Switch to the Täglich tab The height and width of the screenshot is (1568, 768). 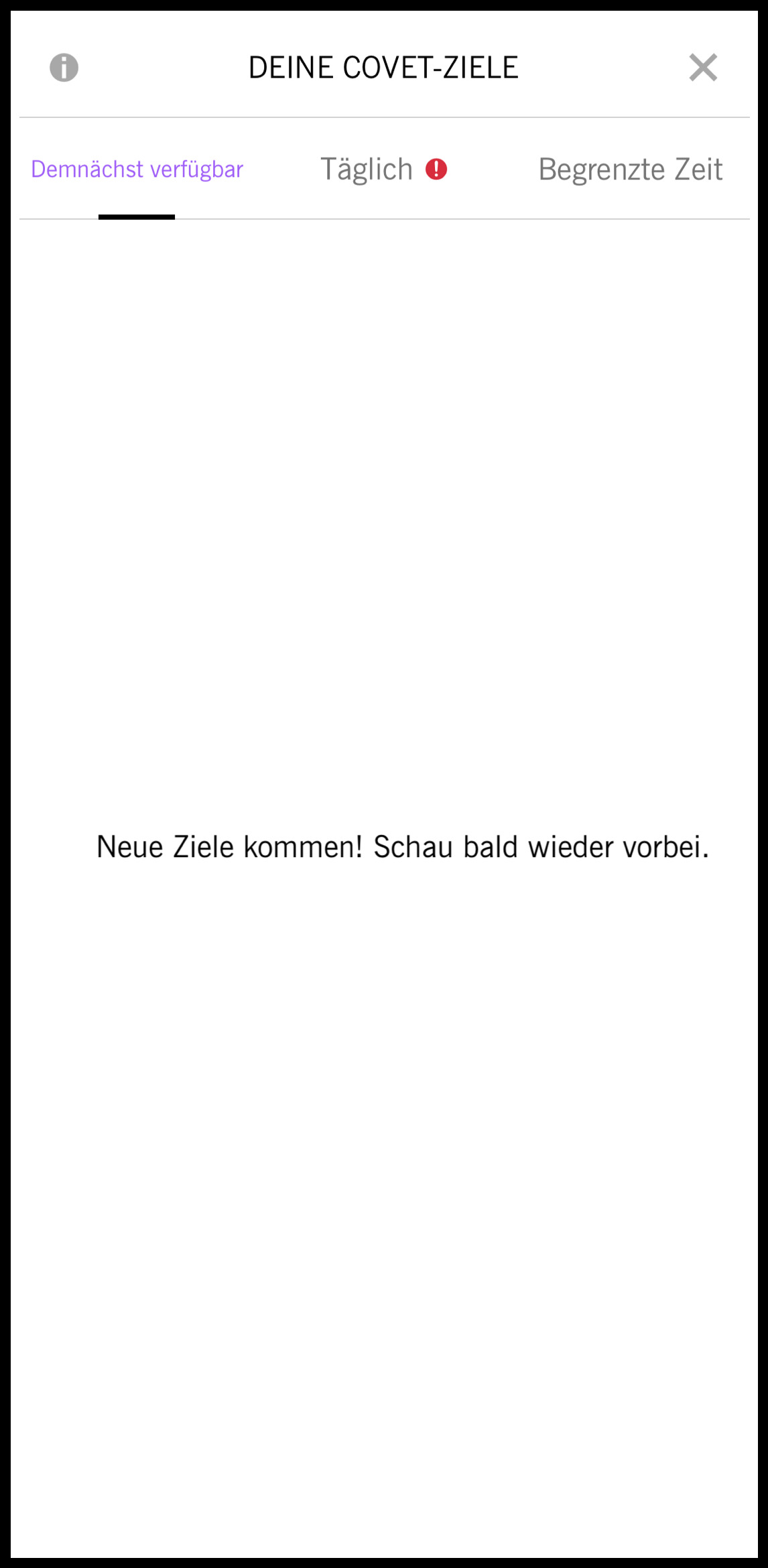point(383,170)
